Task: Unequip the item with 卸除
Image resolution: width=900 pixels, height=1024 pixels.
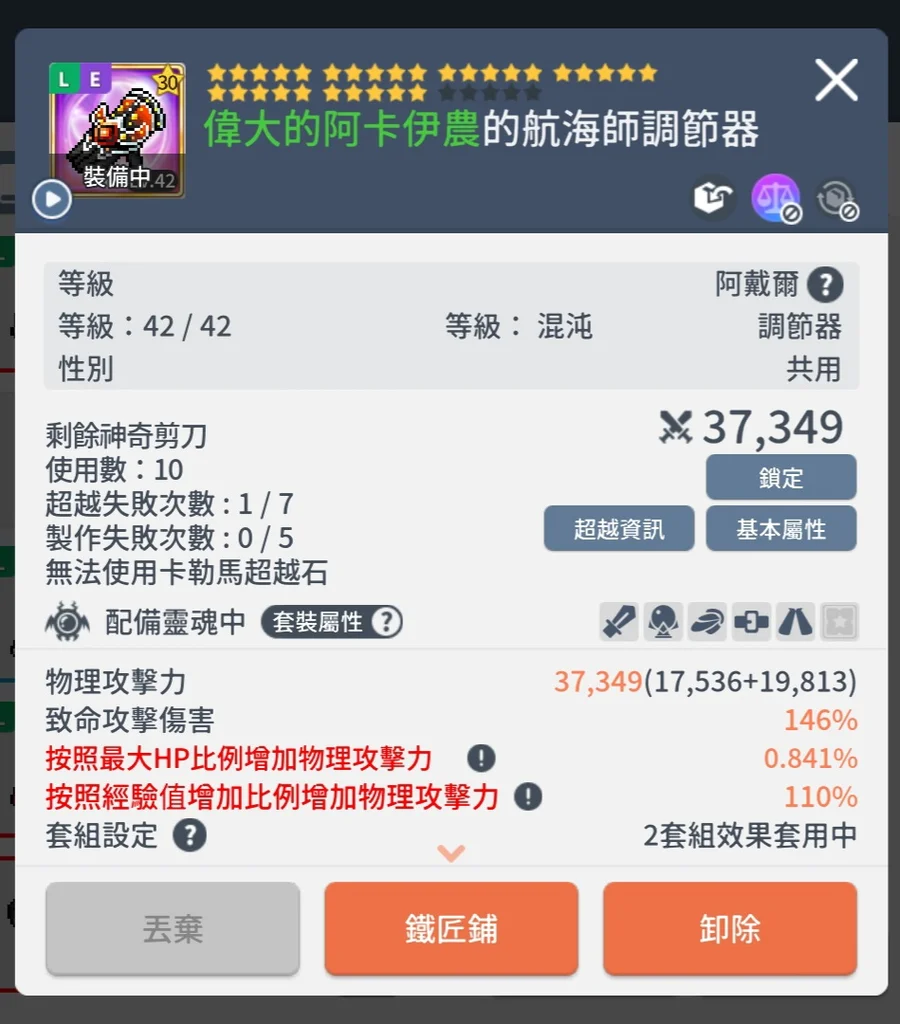Action: (x=730, y=928)
